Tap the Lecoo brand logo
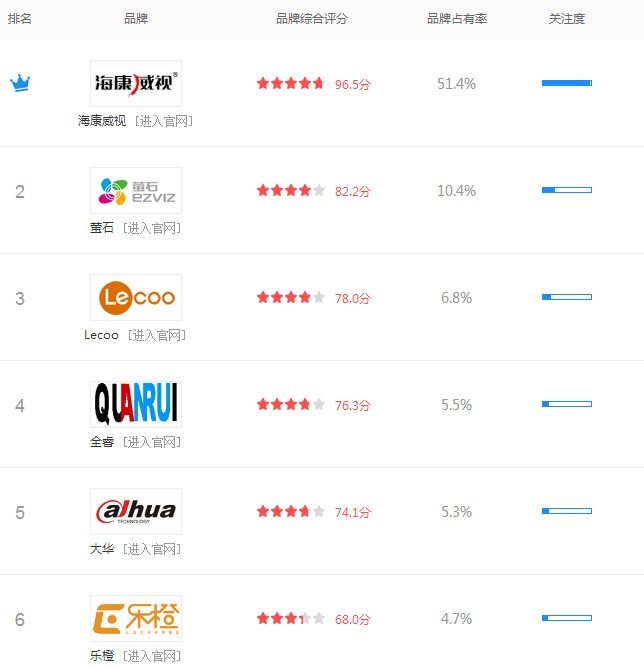644x669 pixels. pyautogui.click(x=136, y=297)
